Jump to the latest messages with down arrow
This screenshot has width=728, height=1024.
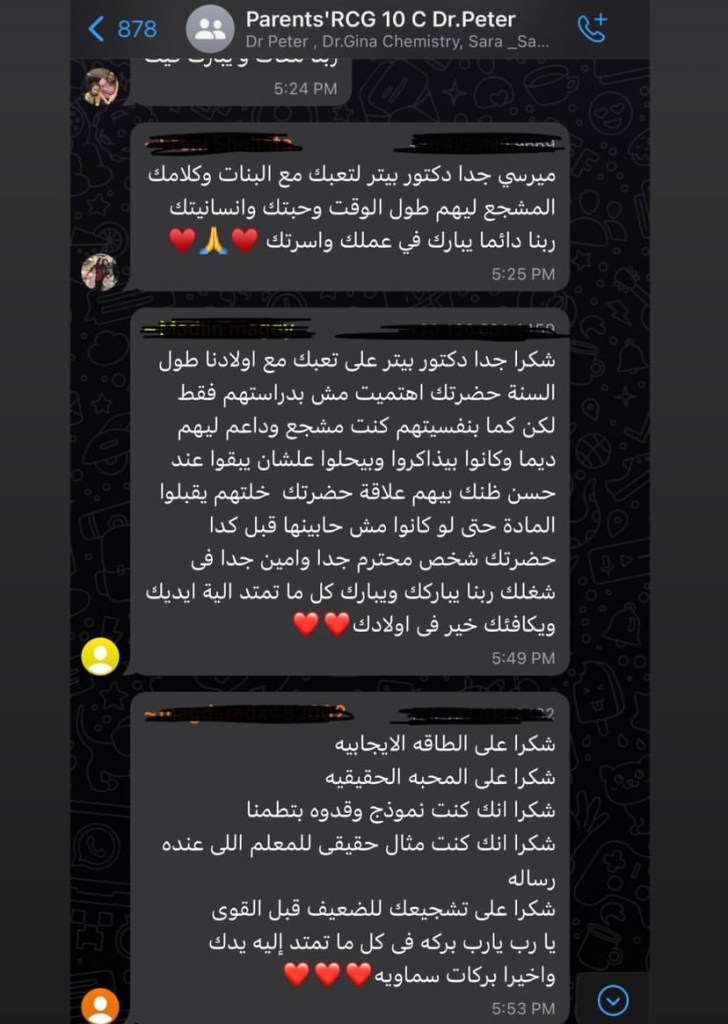(x=613, y=999)
